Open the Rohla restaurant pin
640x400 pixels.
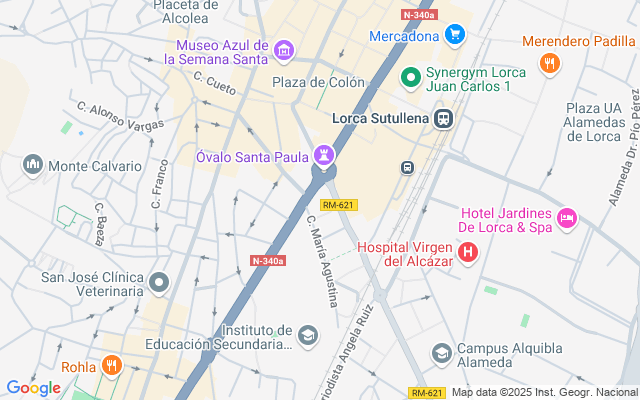111,366
